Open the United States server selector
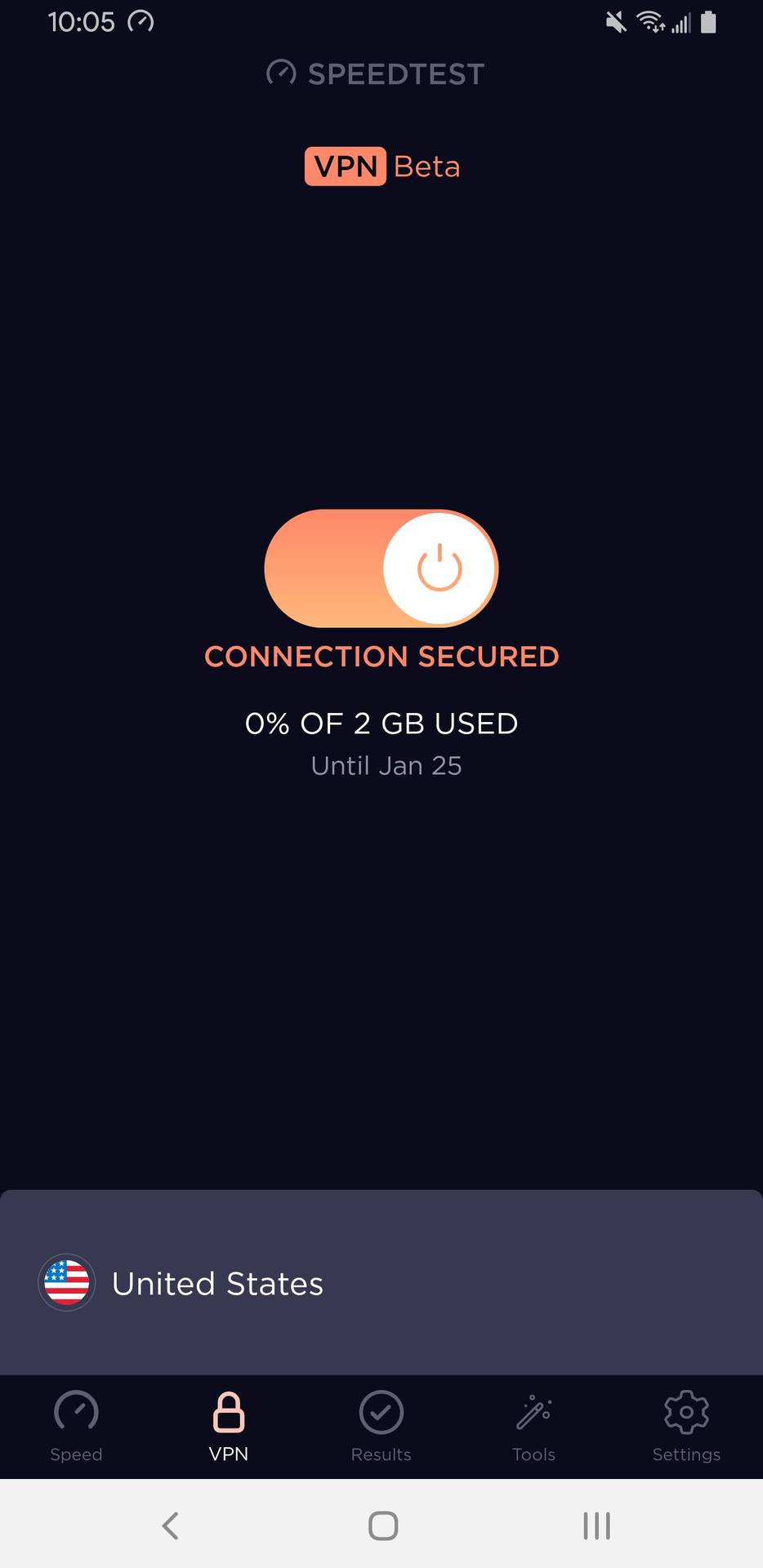Viewport: 763px width, 1568px height. tap(381, 1282)
